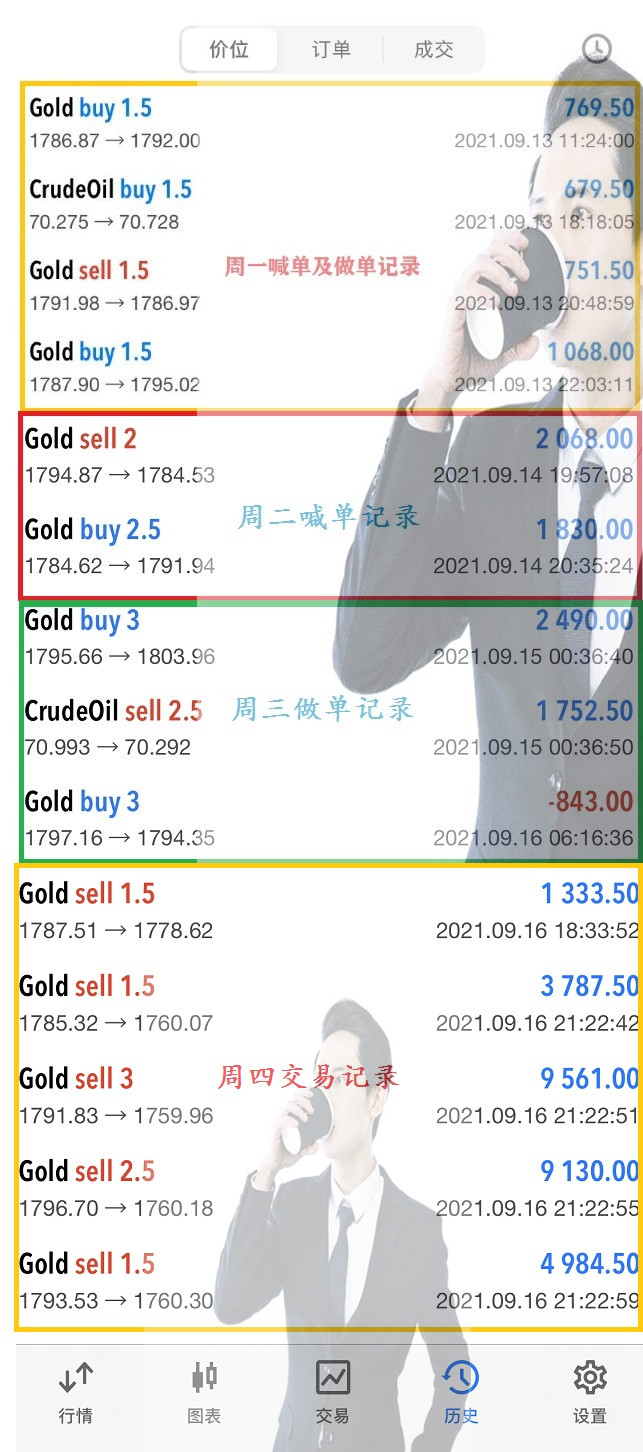The height and width of the screenshot is (1452, 643).
Task: View the CrudeOil sell 2.5 trade details
Action: click(320, 728)
